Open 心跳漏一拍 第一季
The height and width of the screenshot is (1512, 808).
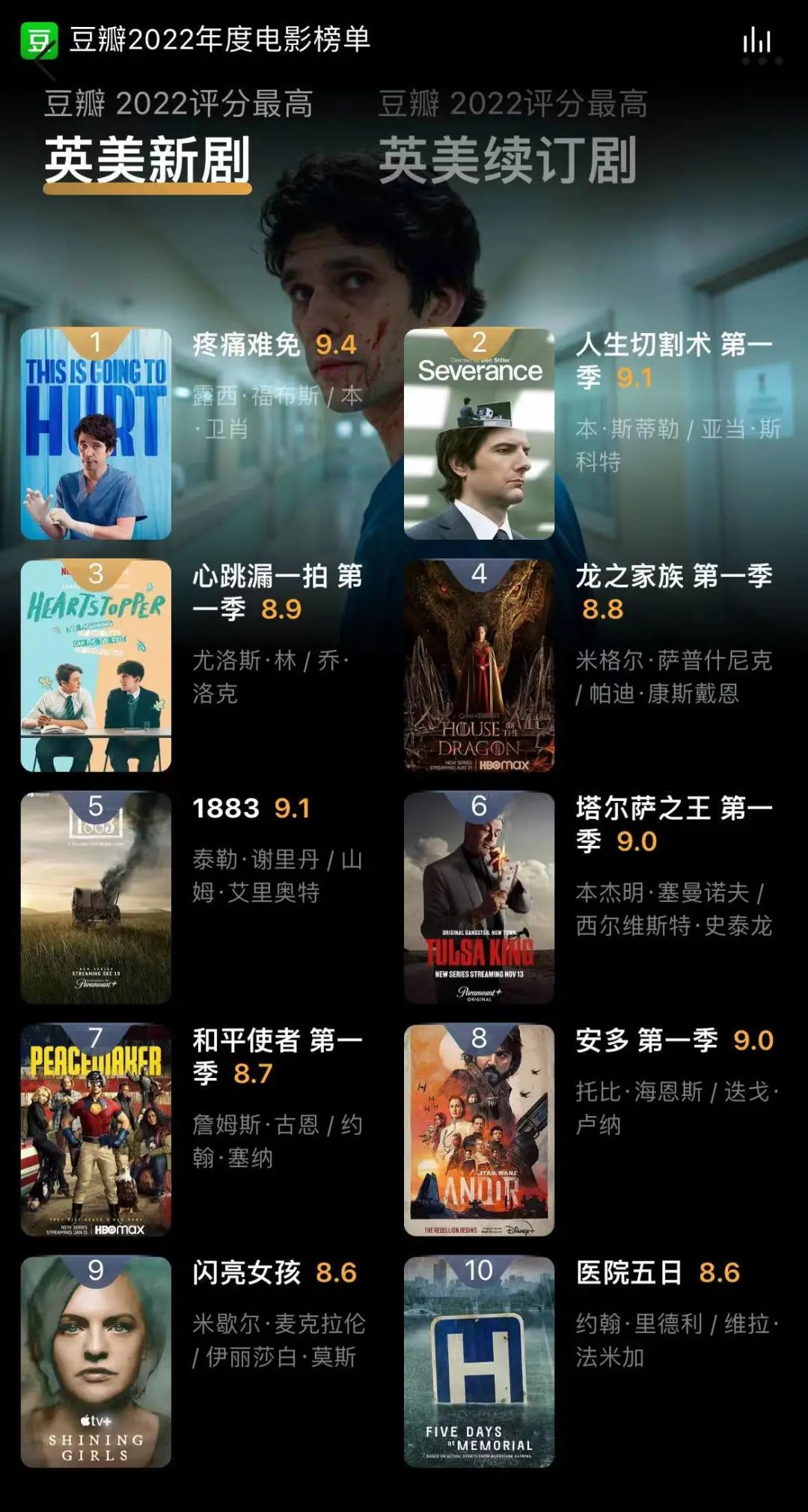[96, 666]
